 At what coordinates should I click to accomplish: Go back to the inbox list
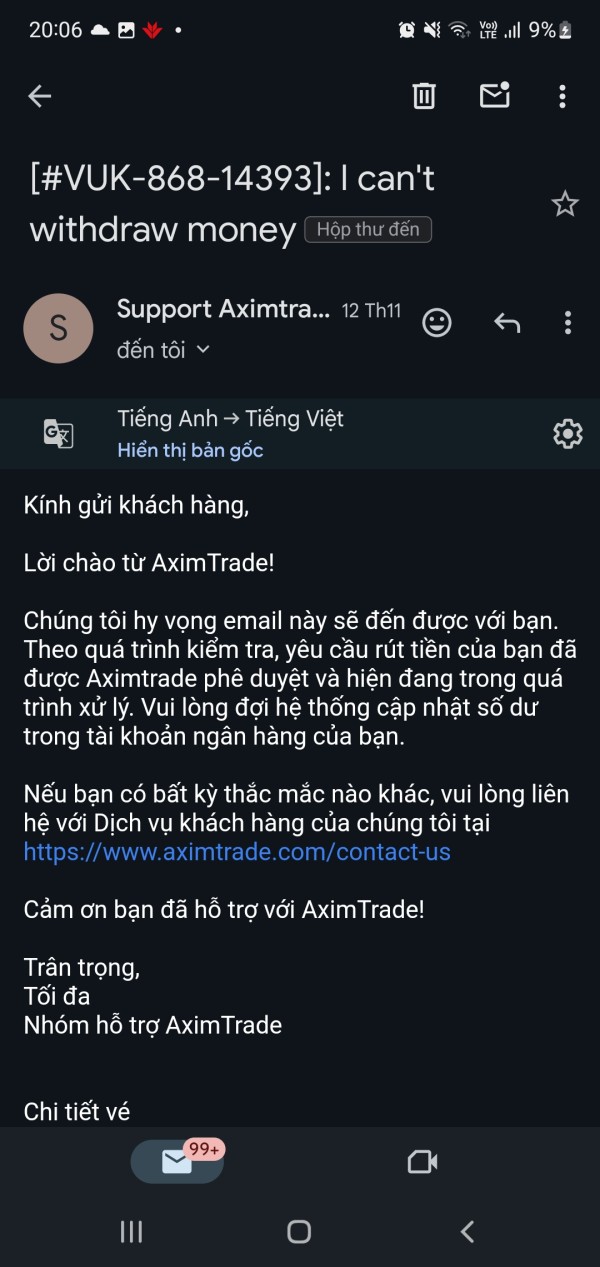pyautogui.click(x=39, y=96)
